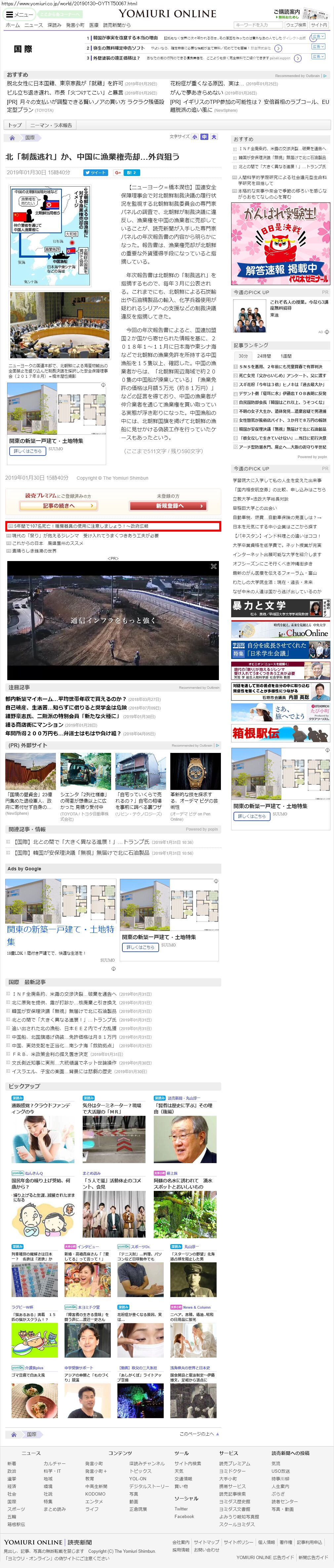Set text size to 大
Screen dimensions: 334x1568
coord(214,136)
